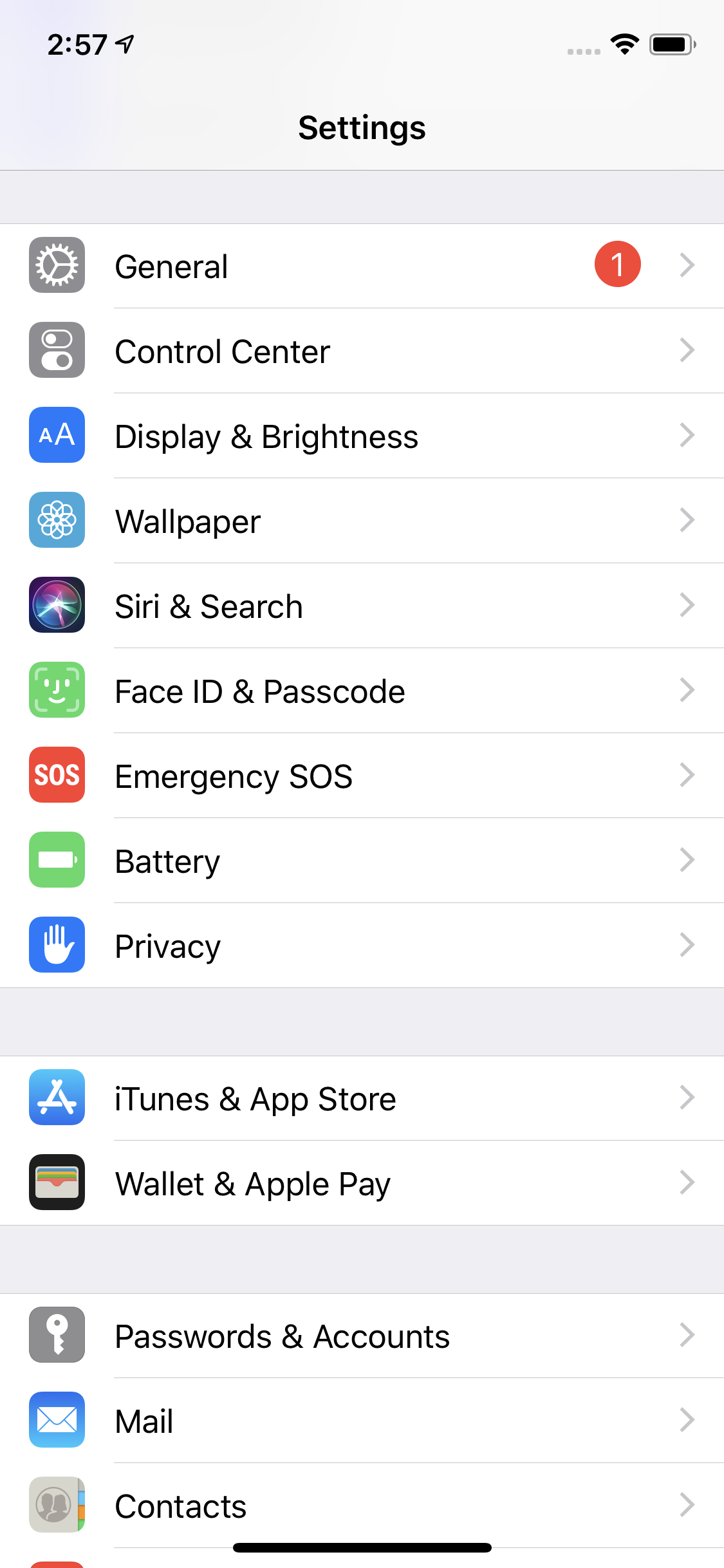Open Privacy settings
724x1568 pixels.
[362, 946]
